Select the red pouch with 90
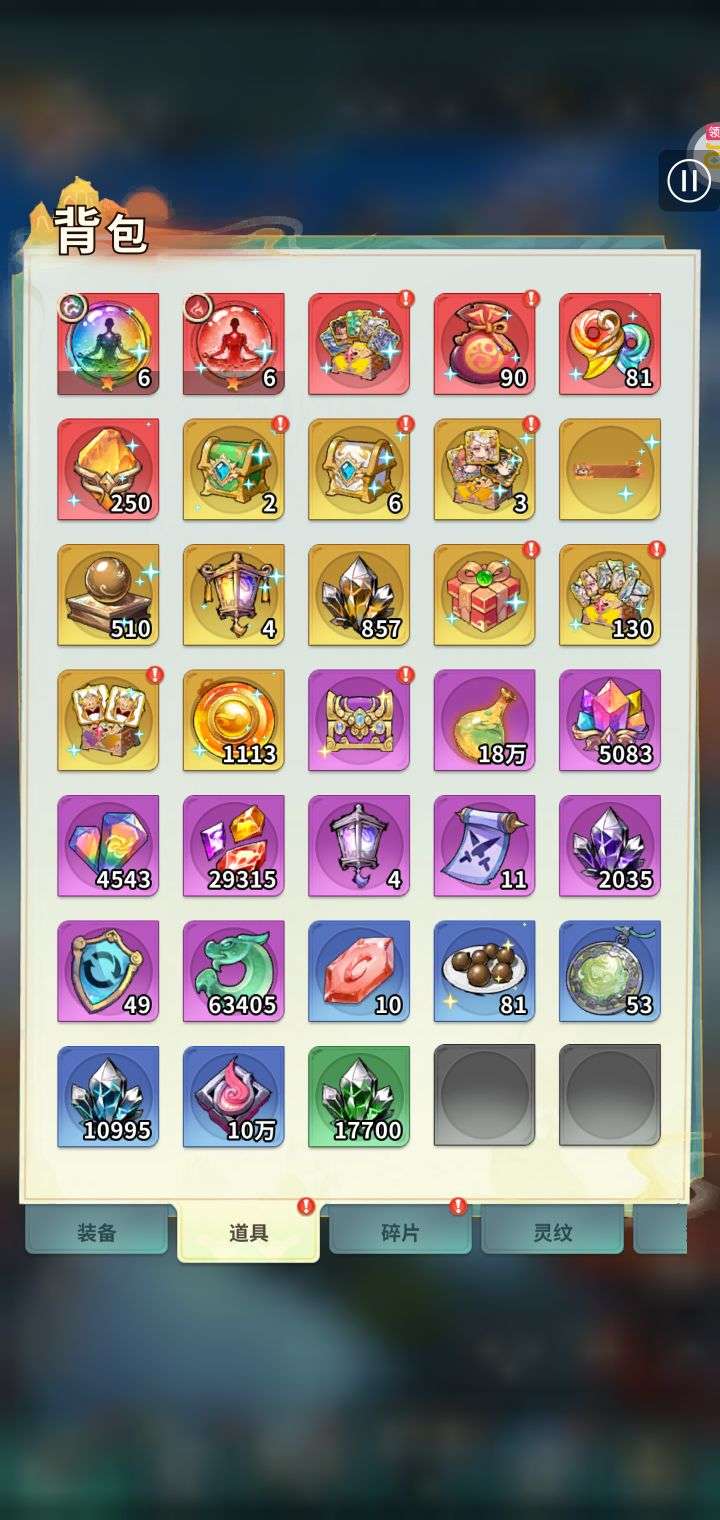 [484, 344]
